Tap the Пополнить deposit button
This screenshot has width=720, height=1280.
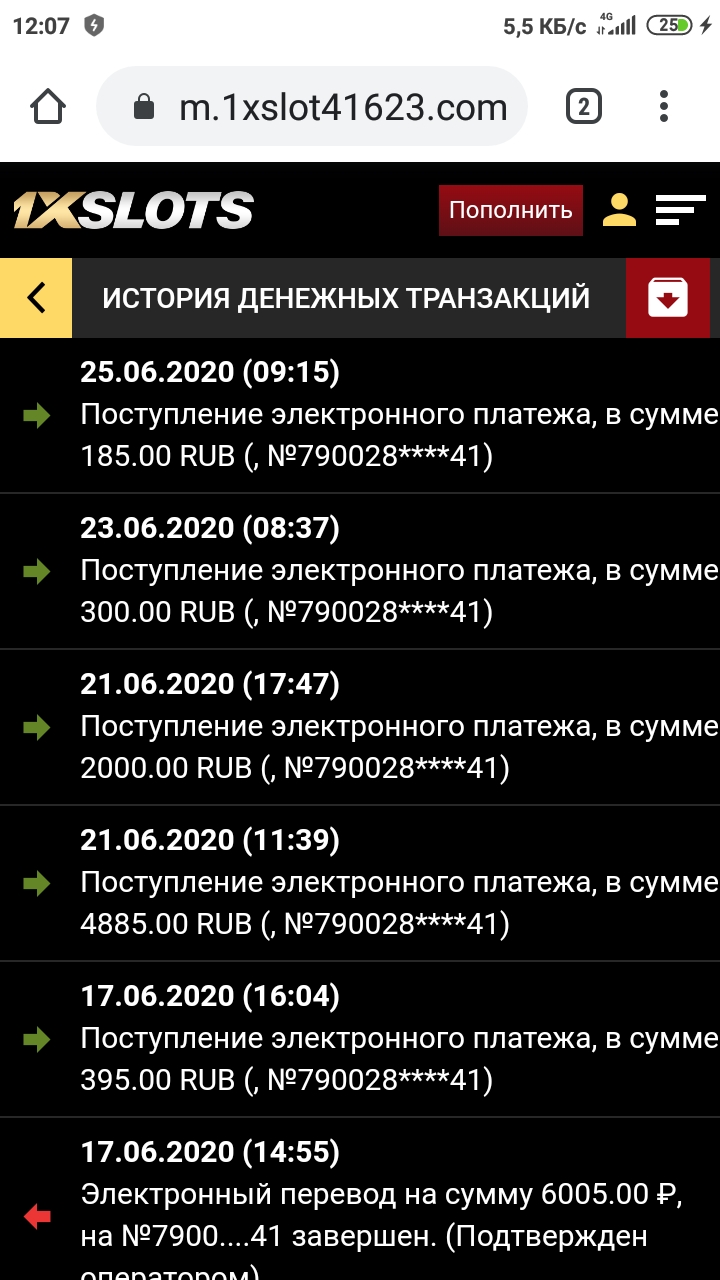click(x=510, y=210)
